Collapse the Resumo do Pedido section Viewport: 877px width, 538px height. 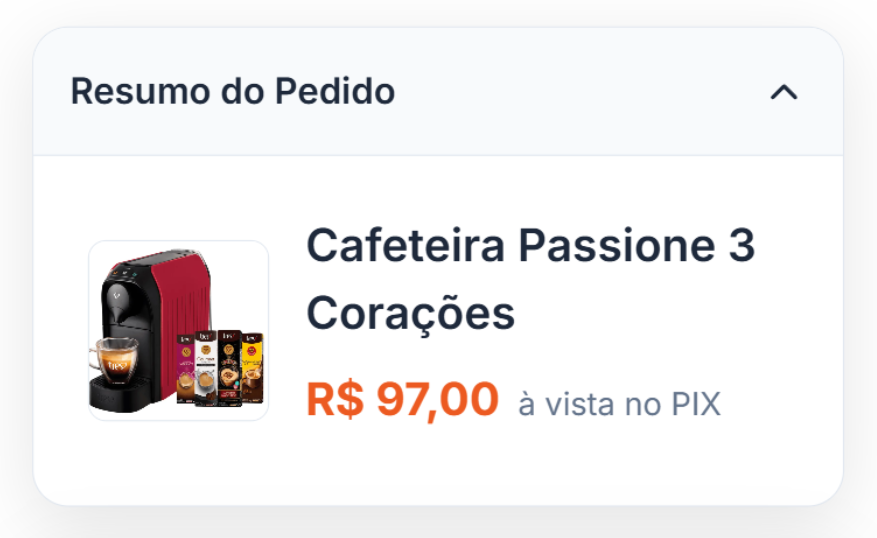click(x=783, y=93)
